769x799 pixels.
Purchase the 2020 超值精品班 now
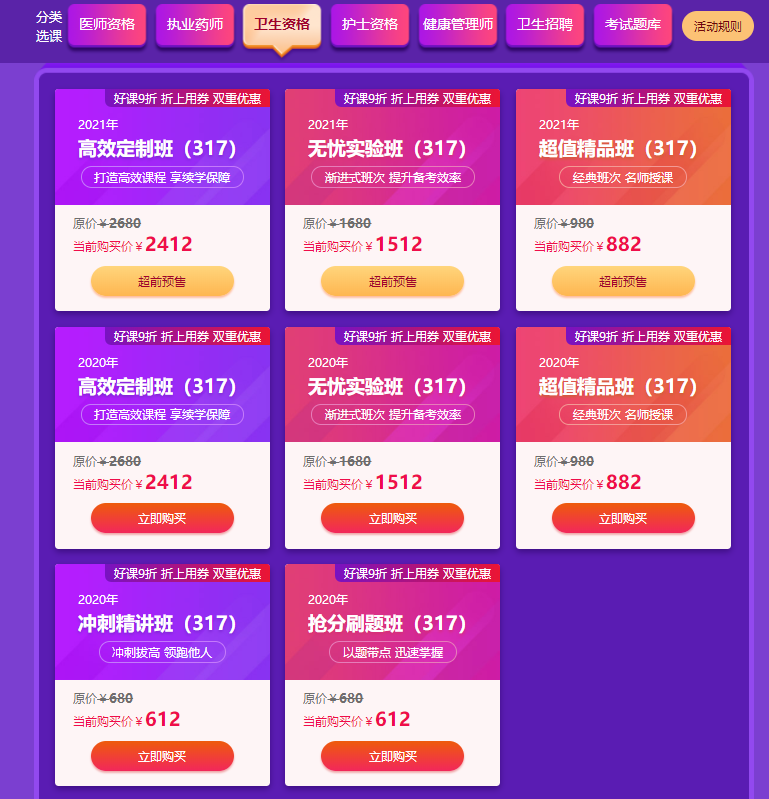(623, 518)
